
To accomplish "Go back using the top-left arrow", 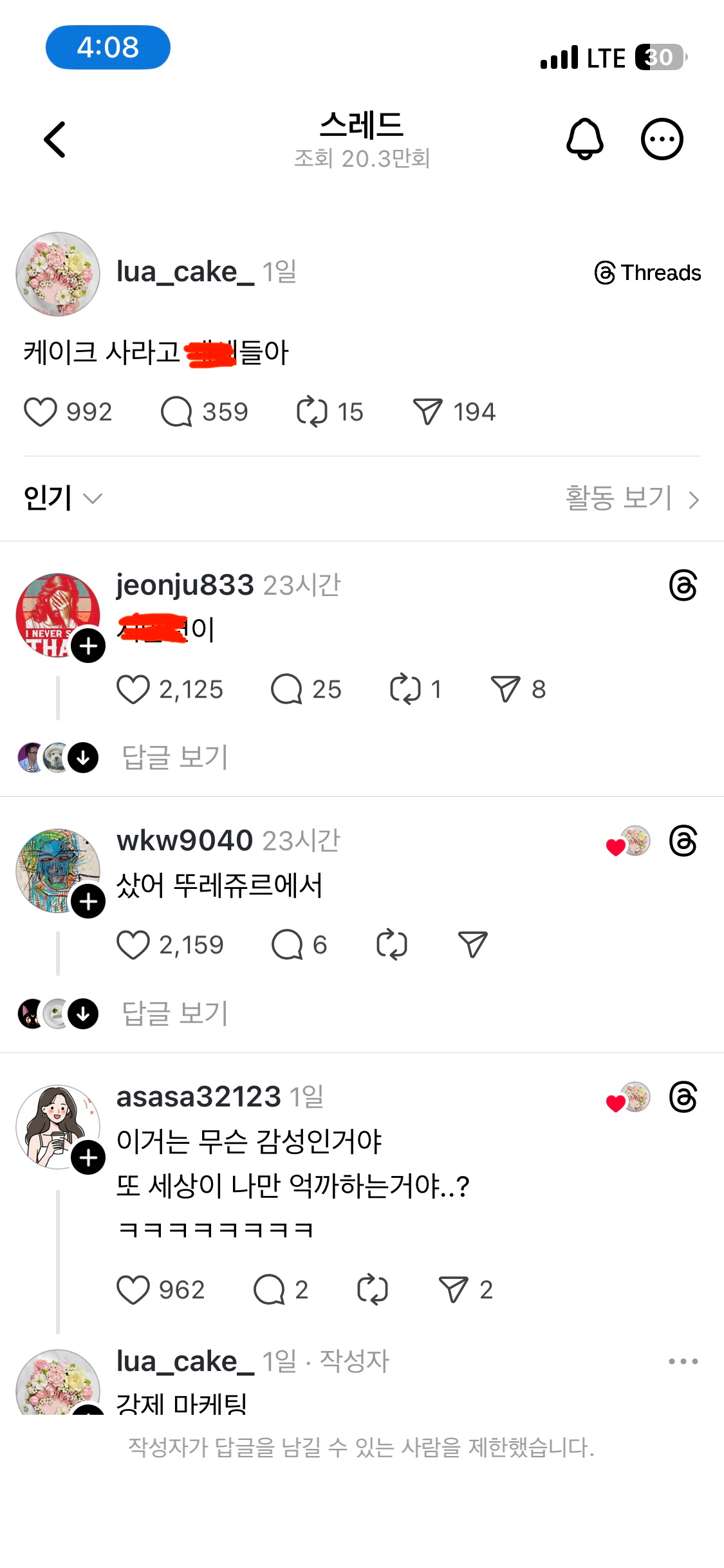I will click(55, 139).
